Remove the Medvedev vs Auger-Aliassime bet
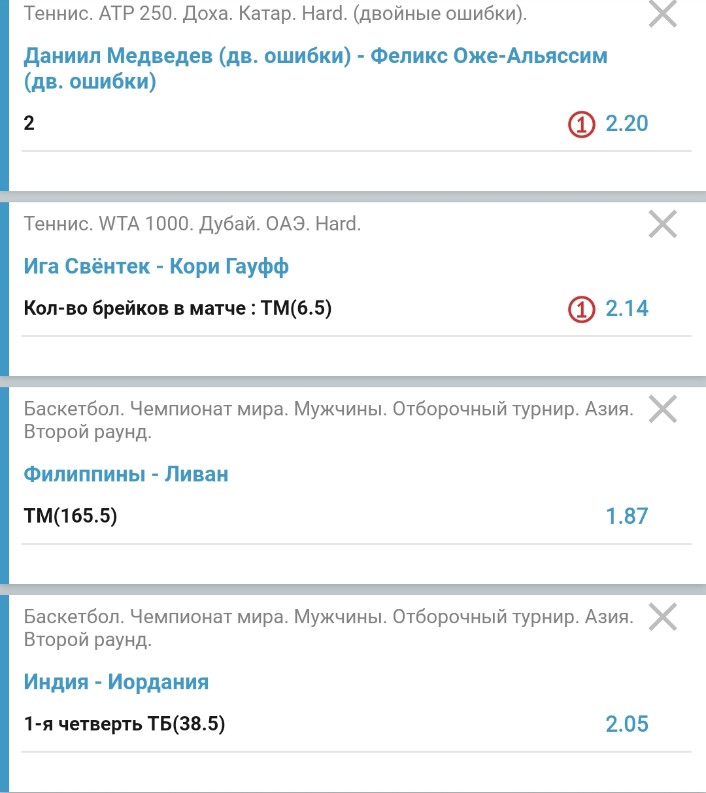706x793 pixels. (x=662, y=14)
